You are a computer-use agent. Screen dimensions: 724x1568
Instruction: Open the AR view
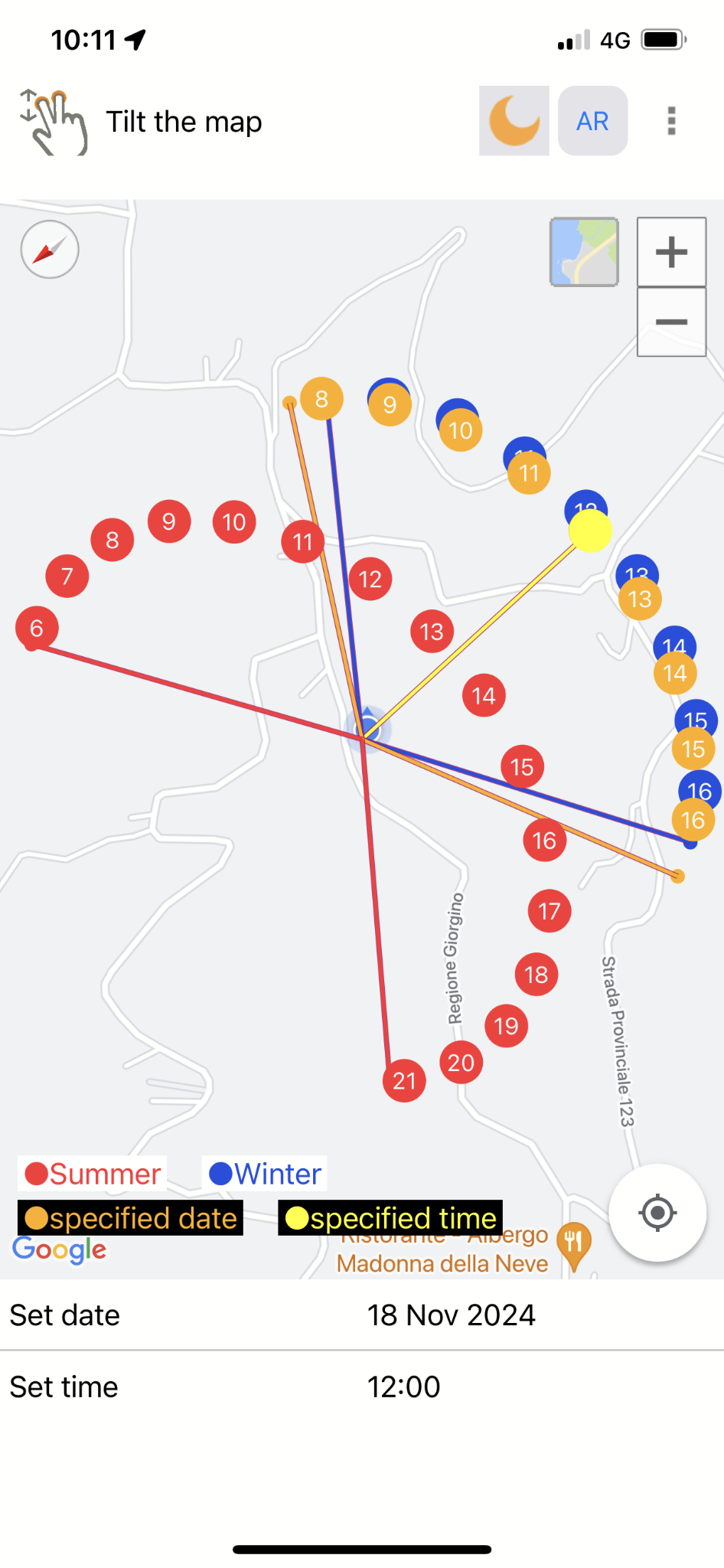(x=592, y=121)
